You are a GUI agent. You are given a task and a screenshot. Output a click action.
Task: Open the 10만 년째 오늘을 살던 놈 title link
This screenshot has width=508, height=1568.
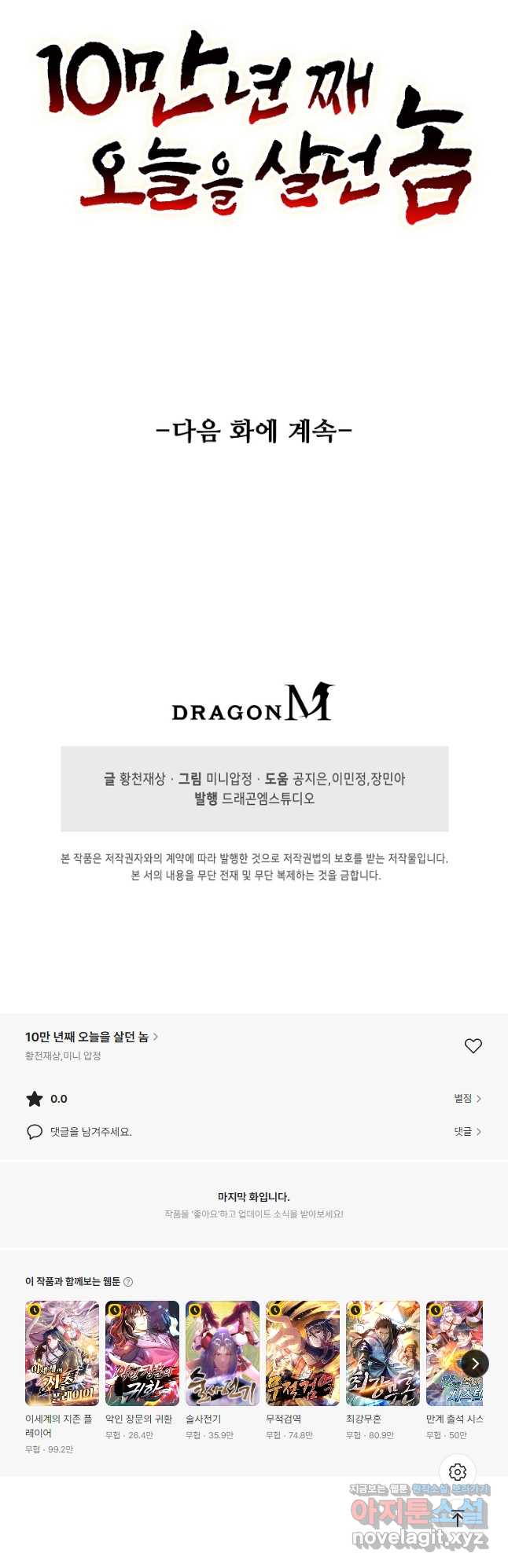pos(91,1037)
